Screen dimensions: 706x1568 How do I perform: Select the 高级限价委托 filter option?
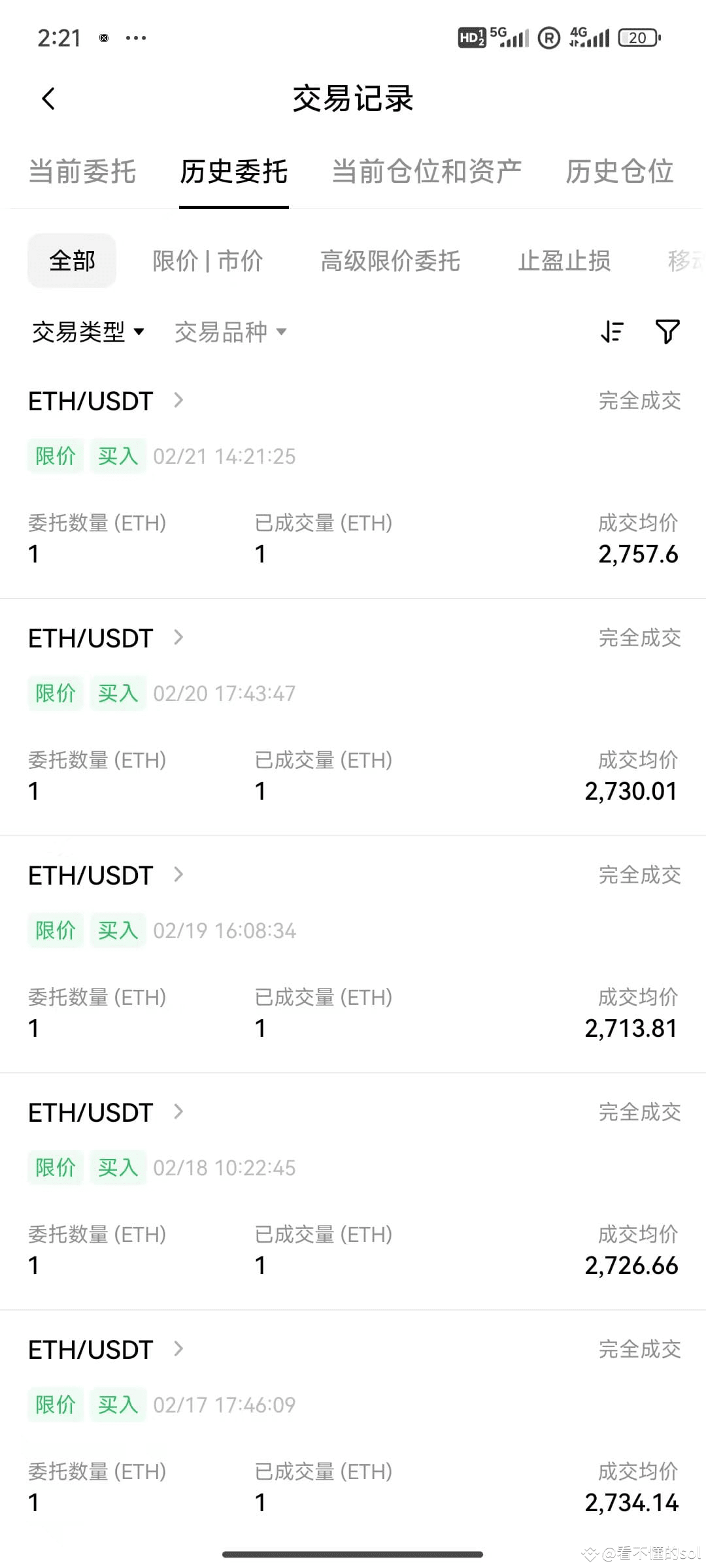(x=390, y=260)
